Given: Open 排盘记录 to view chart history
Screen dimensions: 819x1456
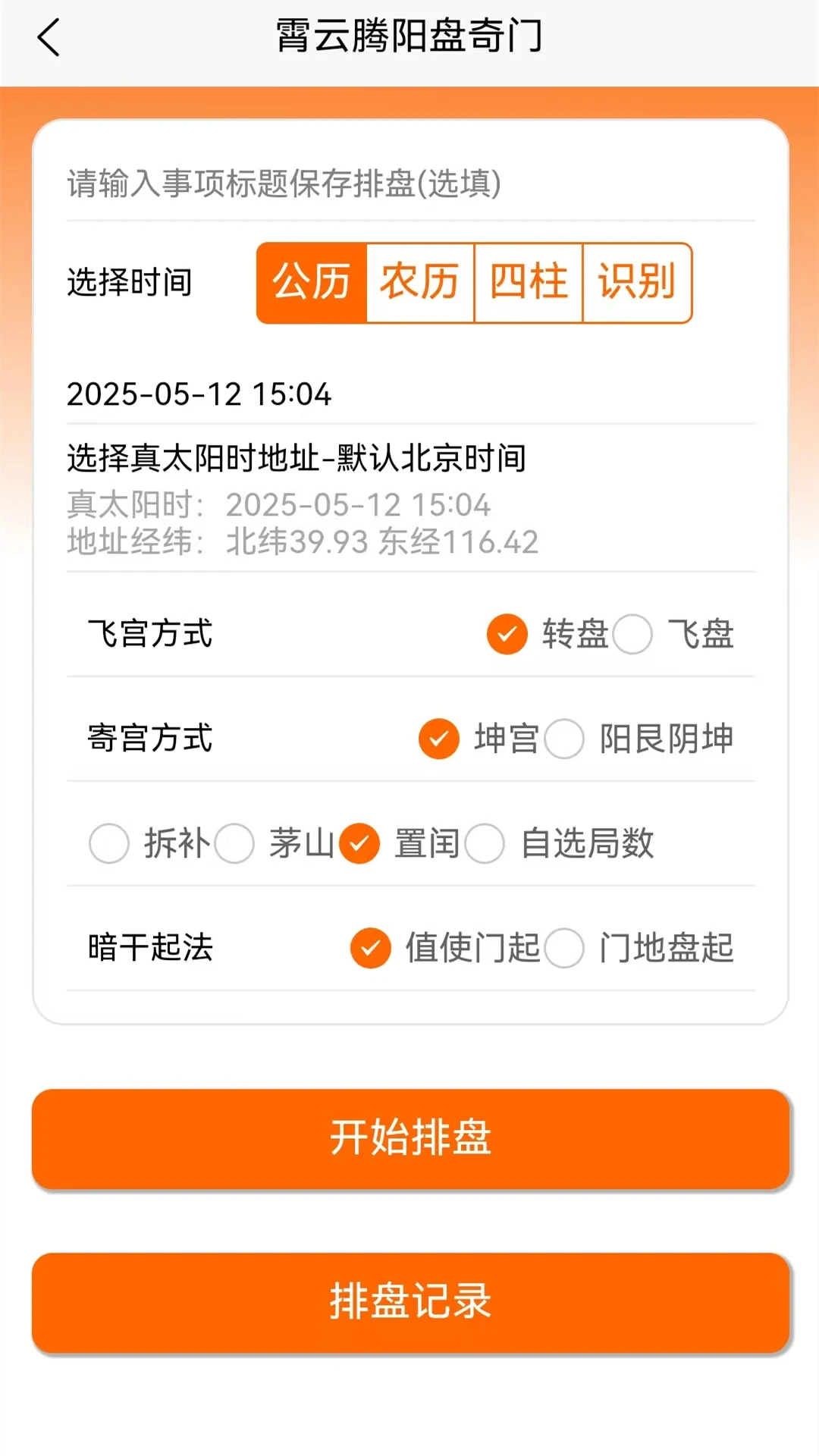Looking at the screenshot, I should [409, 1300].
